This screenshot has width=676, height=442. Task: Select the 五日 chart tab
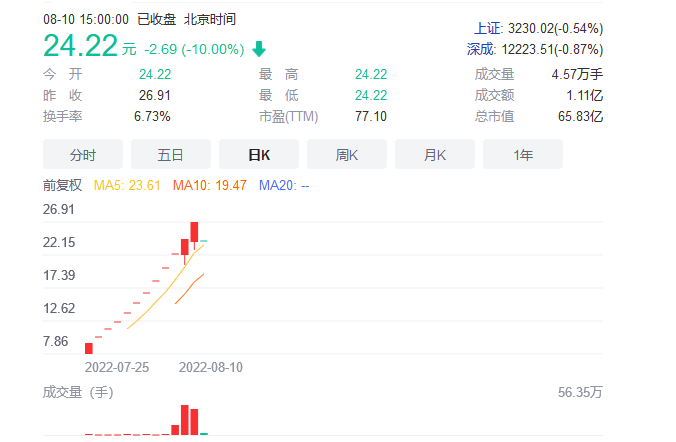[x=170, y=155]
